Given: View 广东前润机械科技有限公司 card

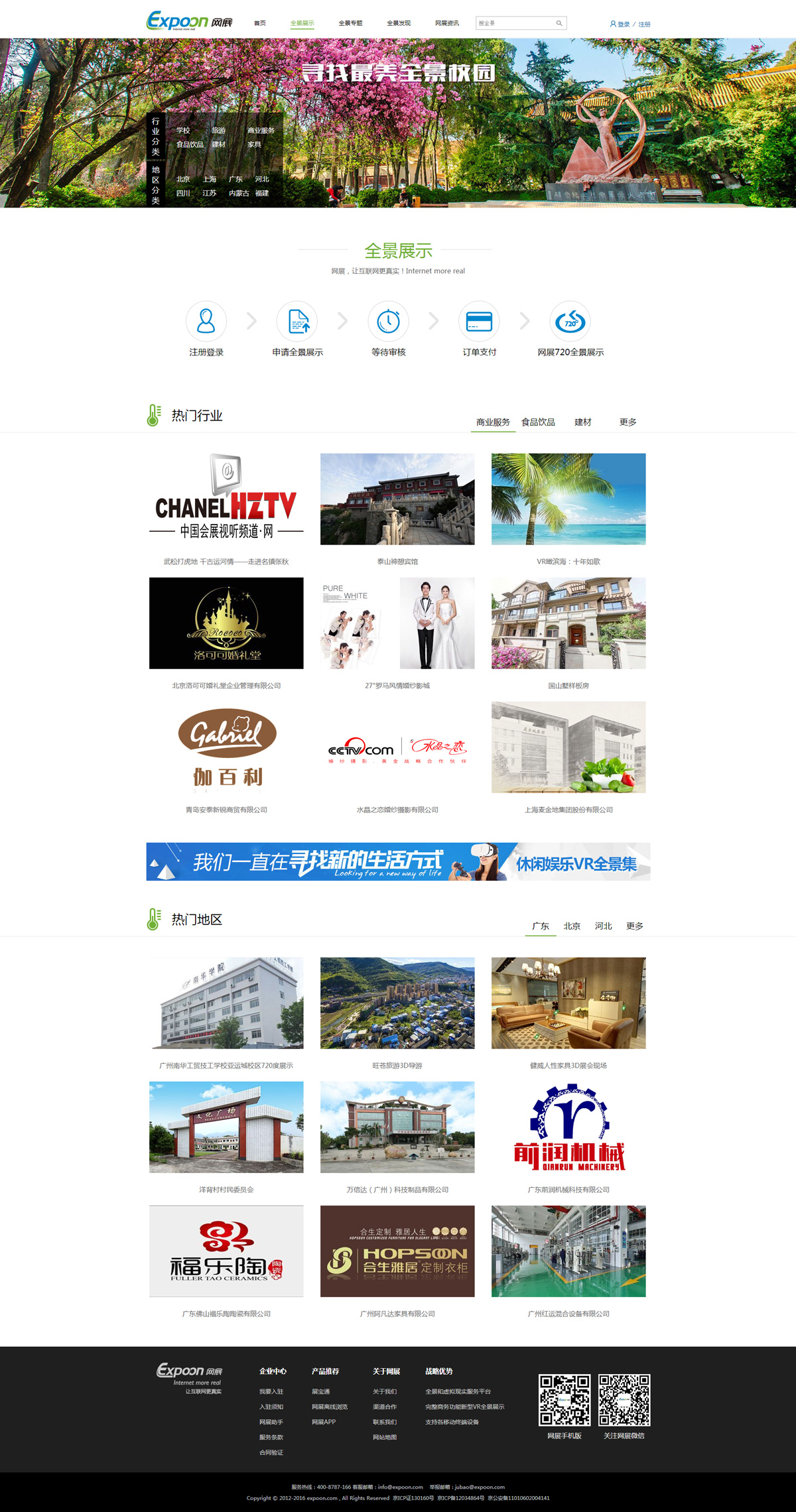Looking at the screenshot, I should (568, 1127).
